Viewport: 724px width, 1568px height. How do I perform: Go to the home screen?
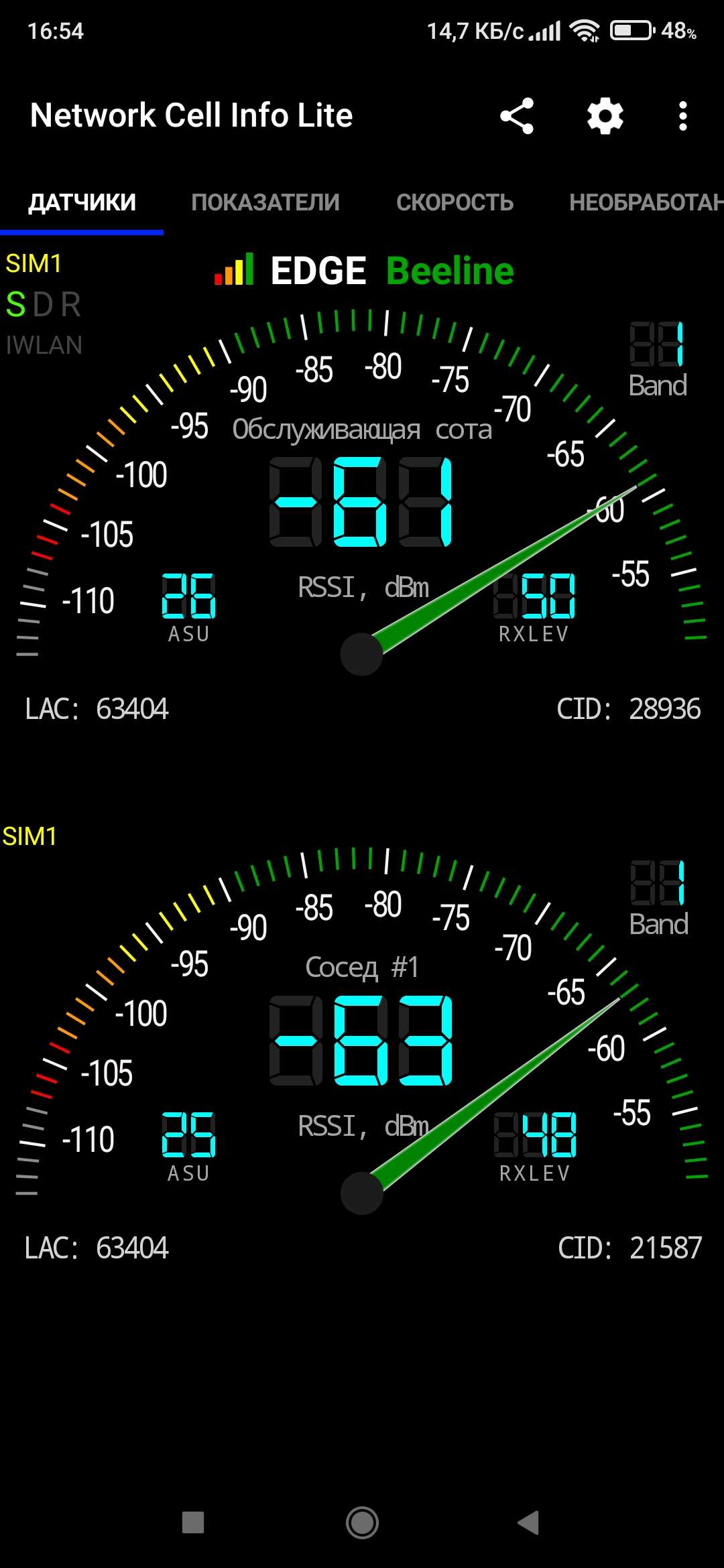[x=362, y=1522]
